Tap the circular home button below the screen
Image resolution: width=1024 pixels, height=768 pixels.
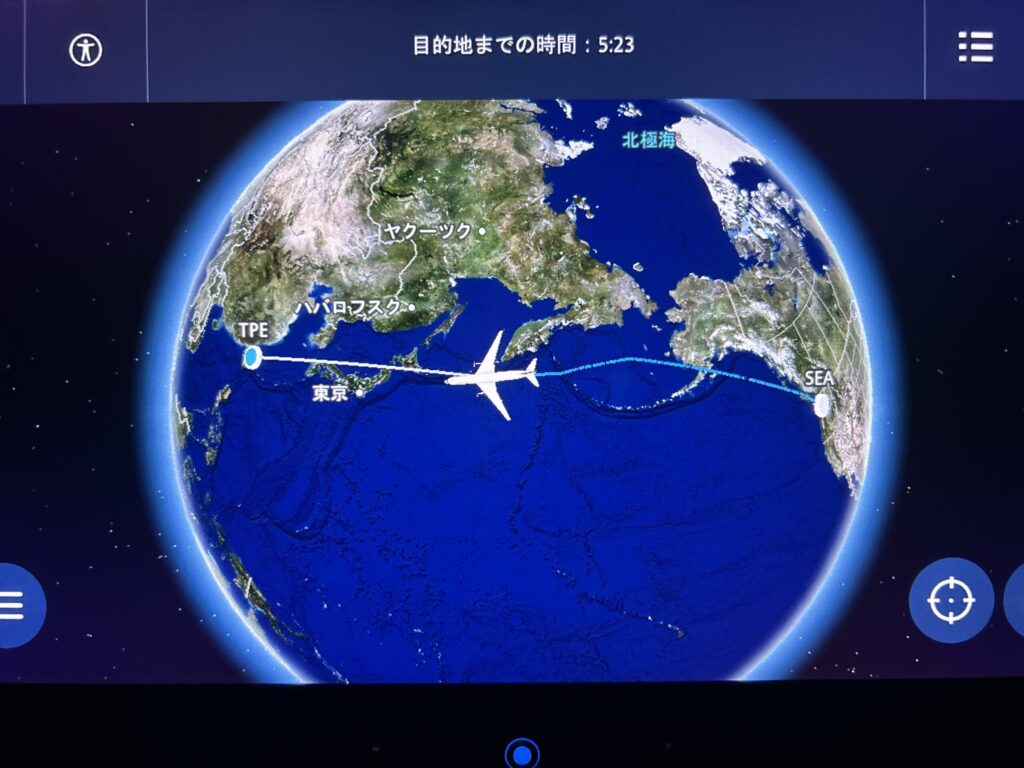pos(522,753)
